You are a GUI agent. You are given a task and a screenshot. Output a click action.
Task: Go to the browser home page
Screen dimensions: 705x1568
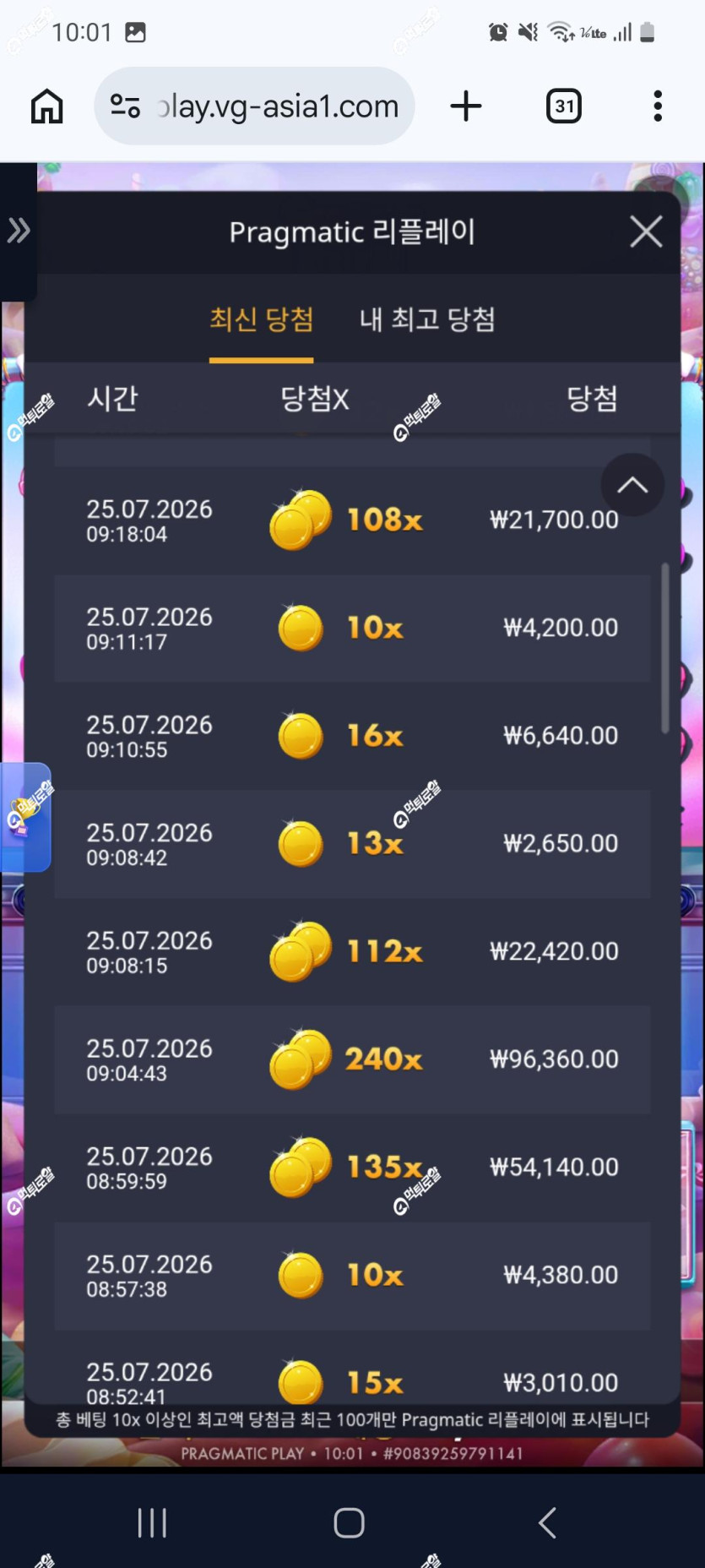pyautogui.click(x=47, y=106)
